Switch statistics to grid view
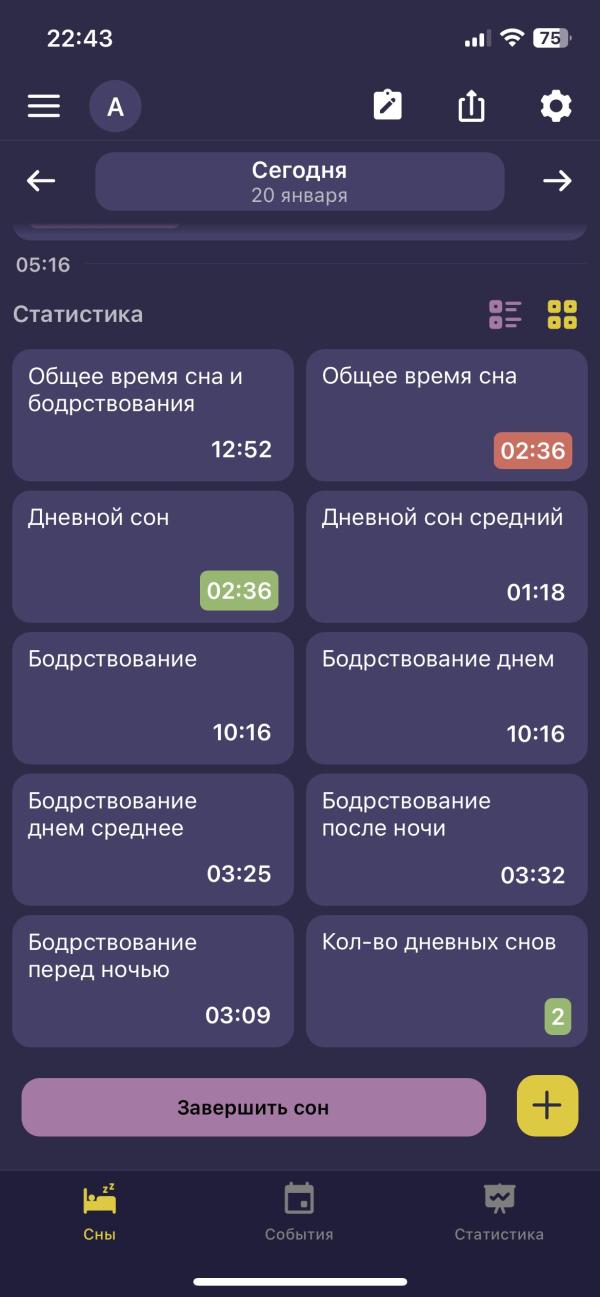Screen dimensions: 600x1297 (562, 314)
